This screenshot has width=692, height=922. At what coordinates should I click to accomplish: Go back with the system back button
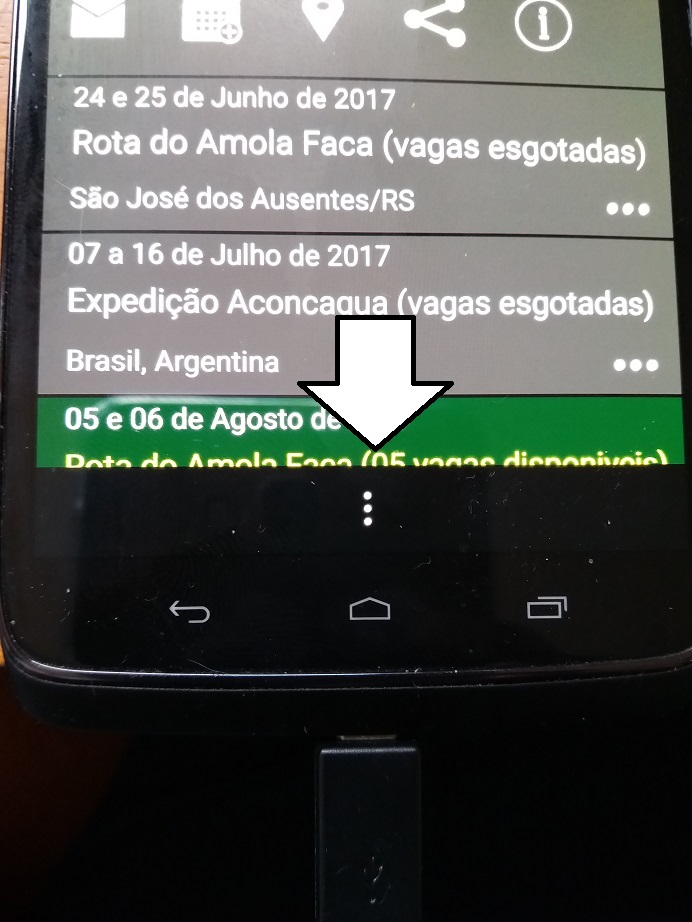(189, 610)
